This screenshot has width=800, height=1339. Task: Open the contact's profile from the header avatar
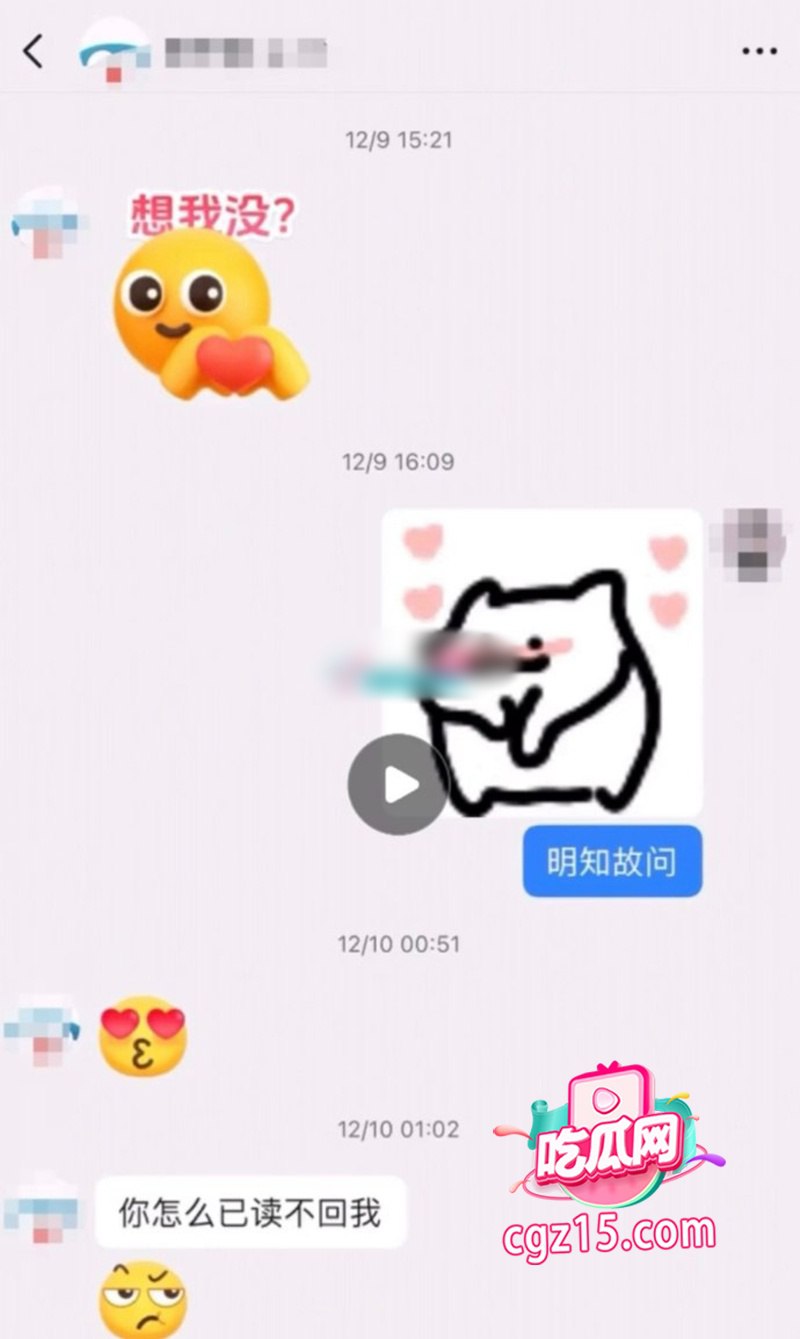click(114, 50)
